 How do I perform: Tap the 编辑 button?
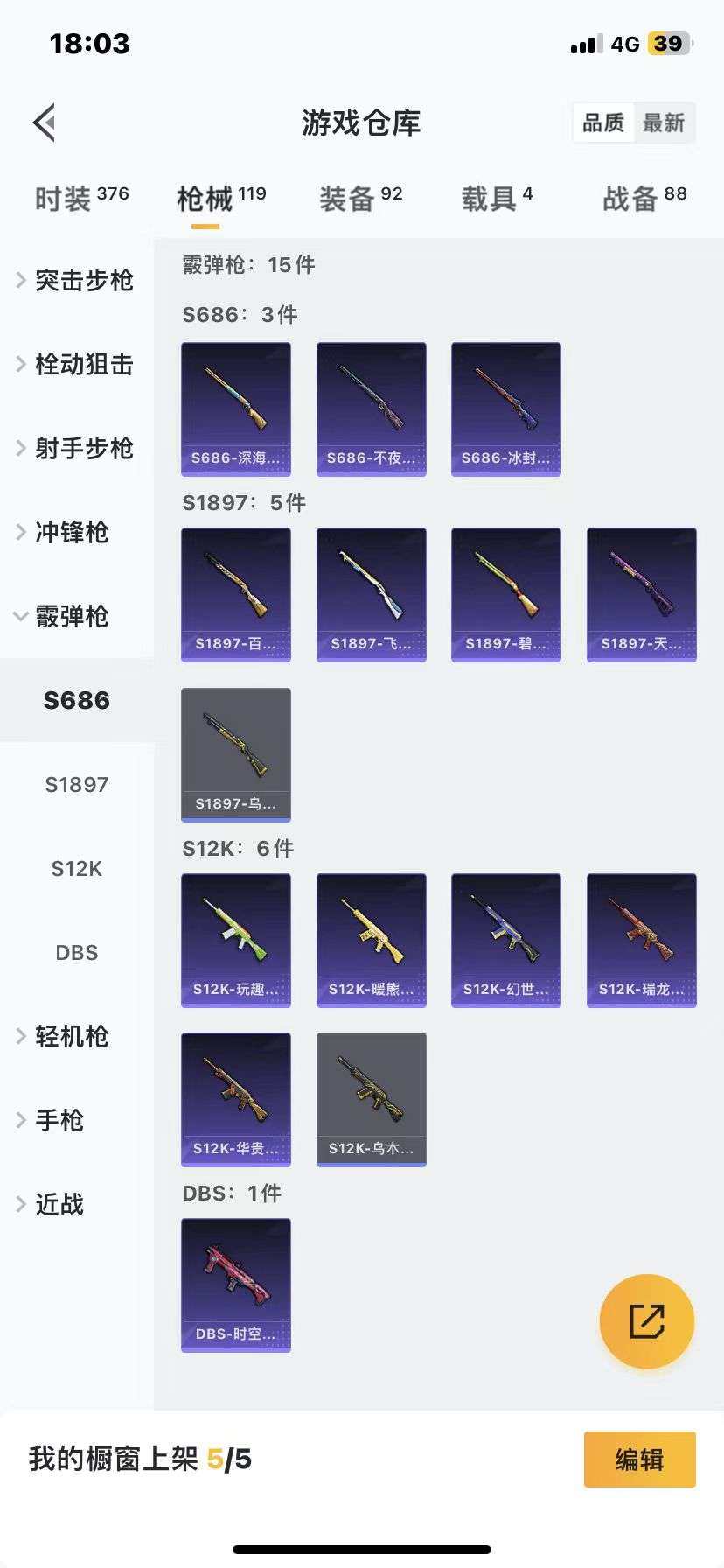[639, 1459]
